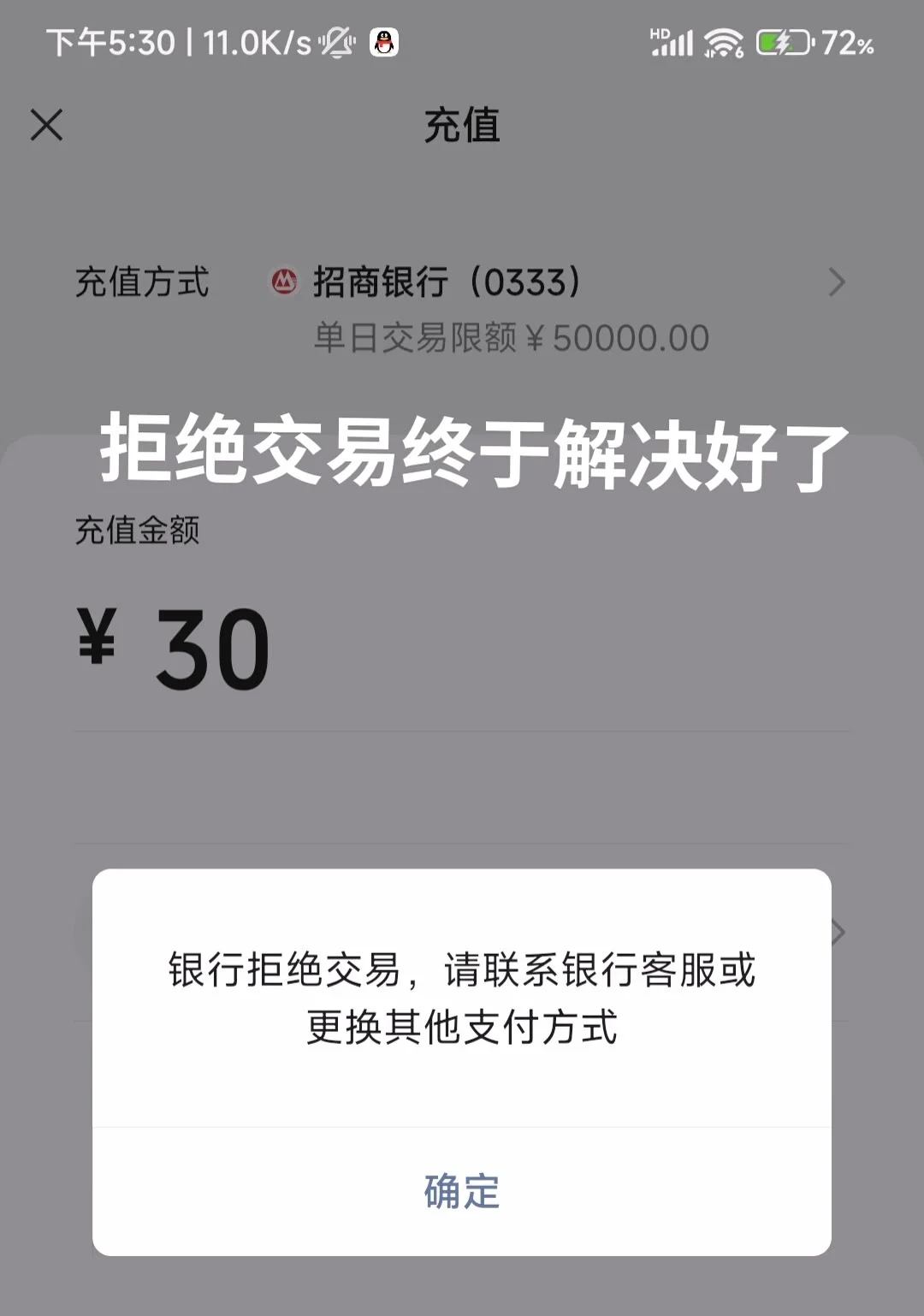
Task: Tap the 充值方式 payment method row
Action: (142, 282)
